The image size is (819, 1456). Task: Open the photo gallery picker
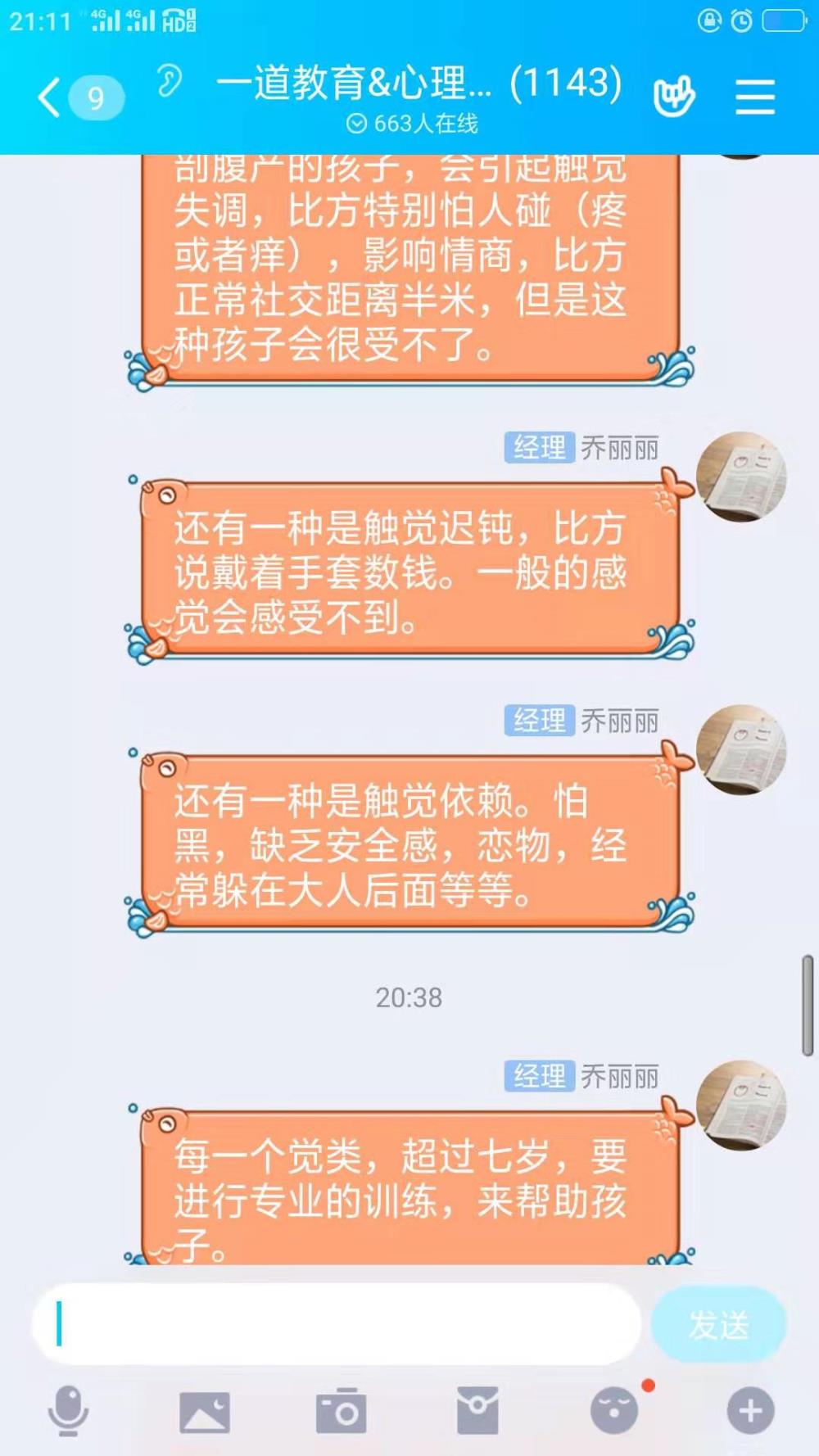[x=205, y=1412]
